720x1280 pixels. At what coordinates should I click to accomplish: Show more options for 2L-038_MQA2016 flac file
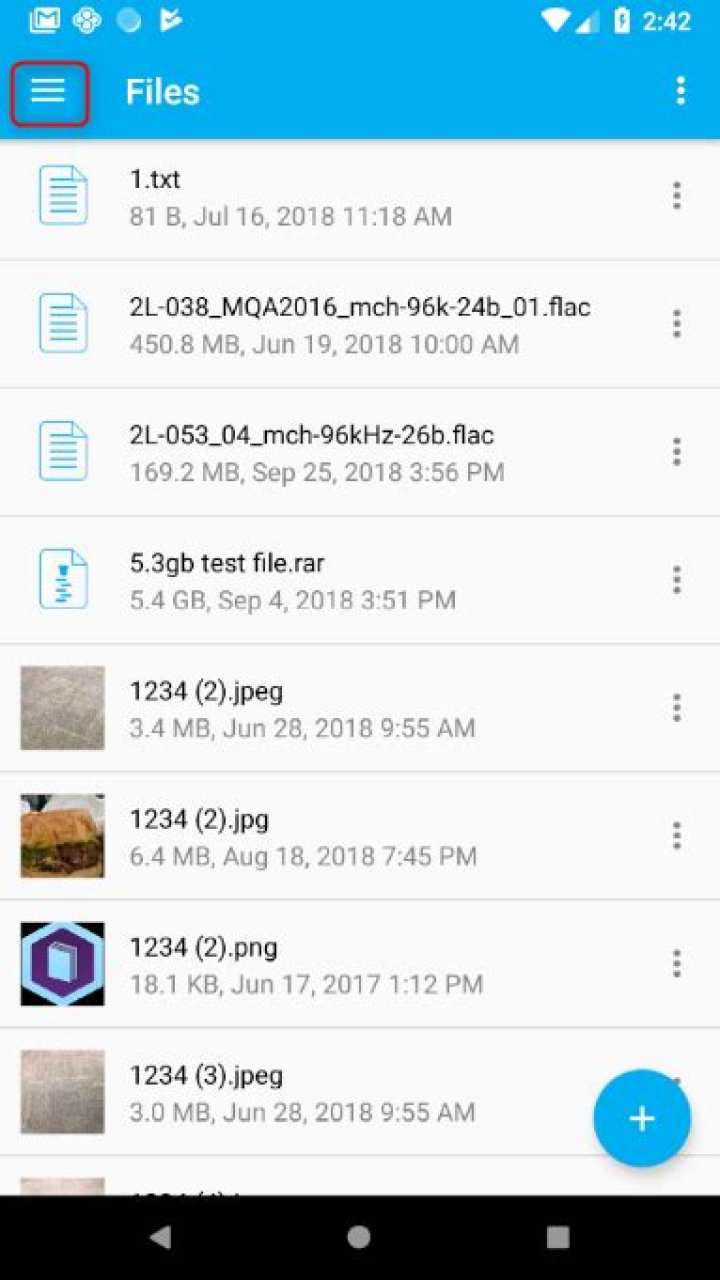pyautogui.click(x=677, y=324)
